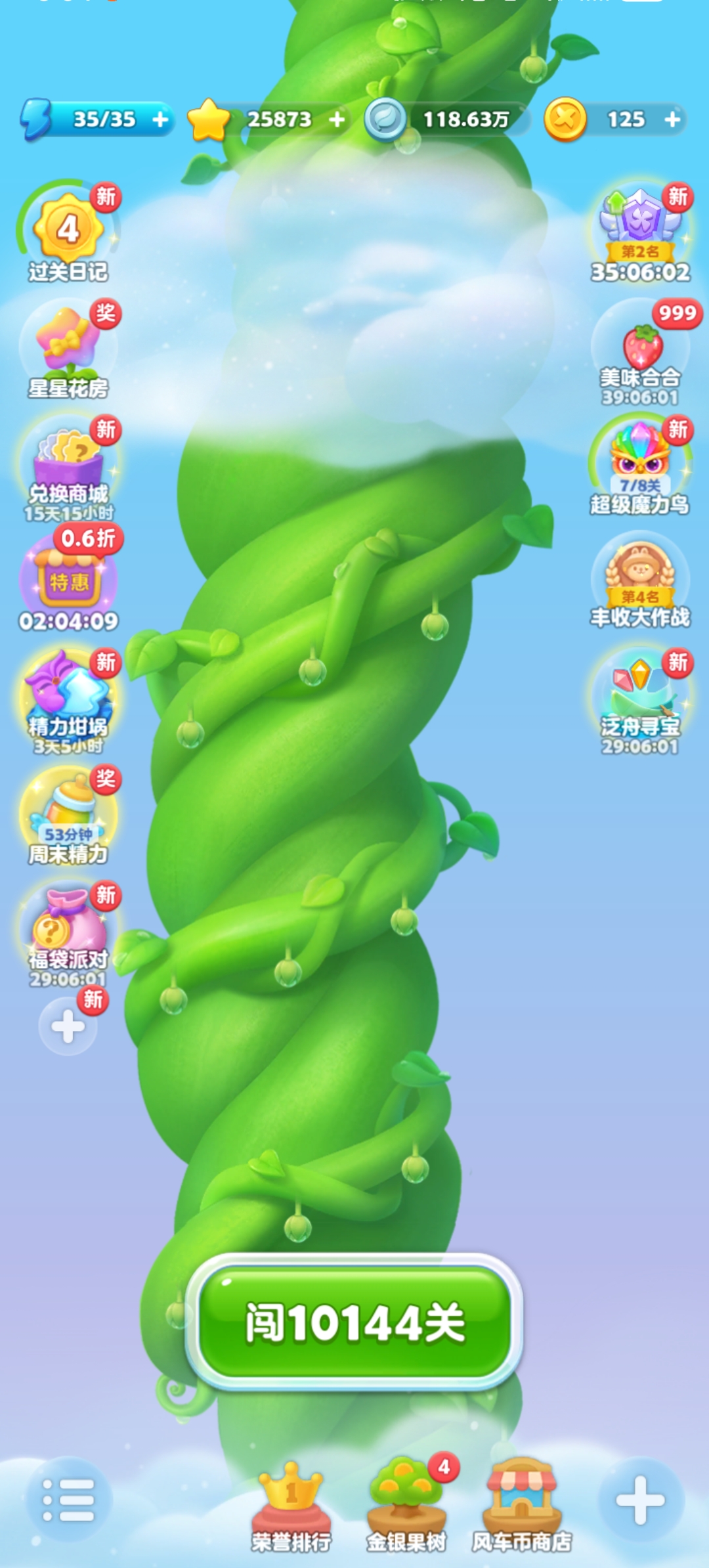Open 周末精力 weekend energy reward
This screenshot has height=1568, width=709.
click(x=68, y=816)
